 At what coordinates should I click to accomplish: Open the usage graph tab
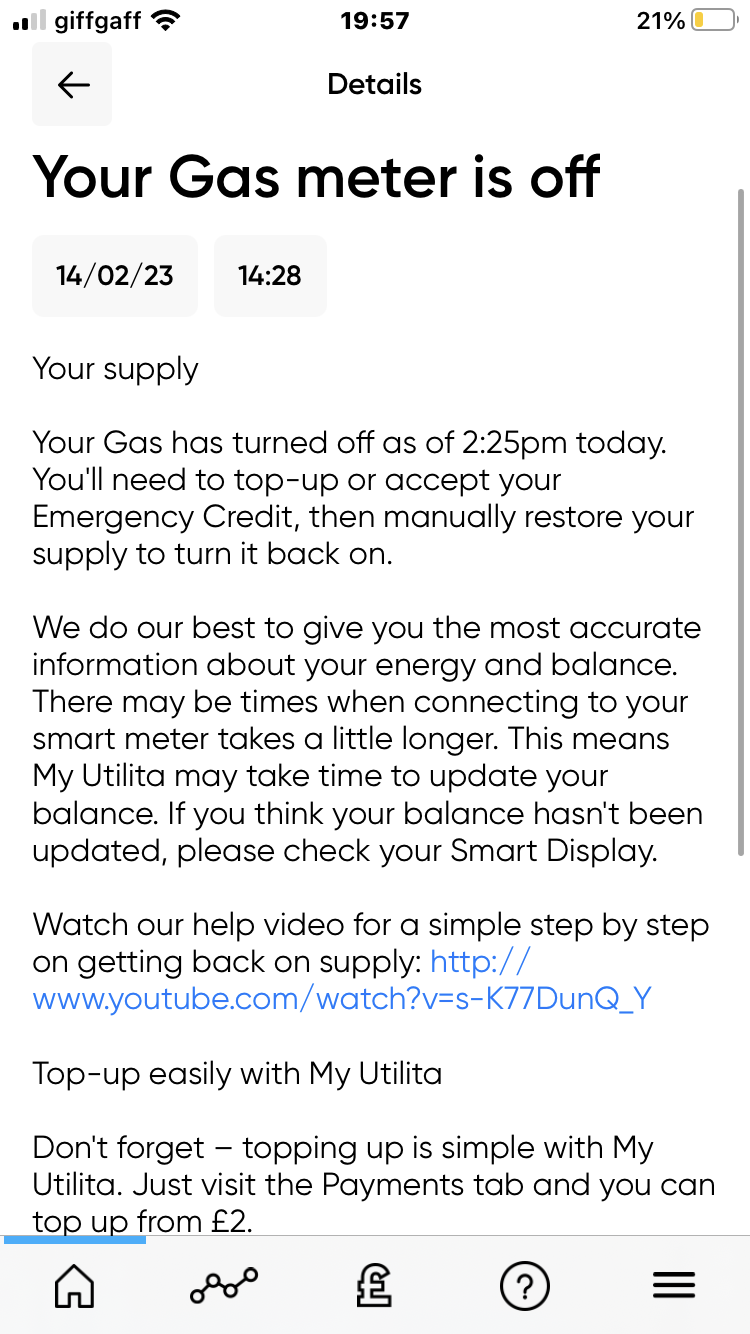(x=224, y=1285)
